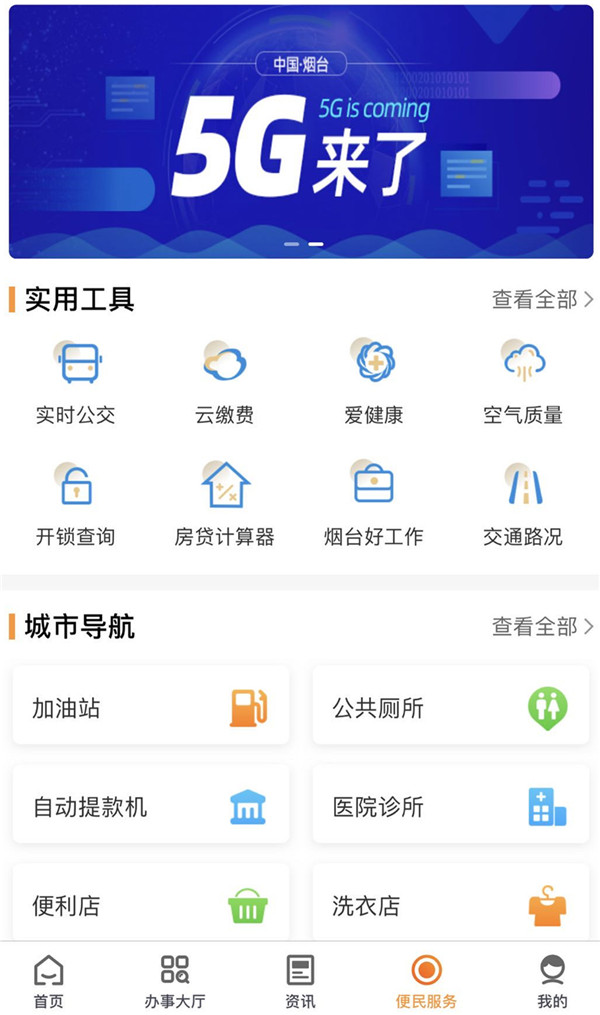Image resolution: width=600 pixels, height=1015 pixels.
Task: Find nearby 公共厕所
Action: click(451, 708)
